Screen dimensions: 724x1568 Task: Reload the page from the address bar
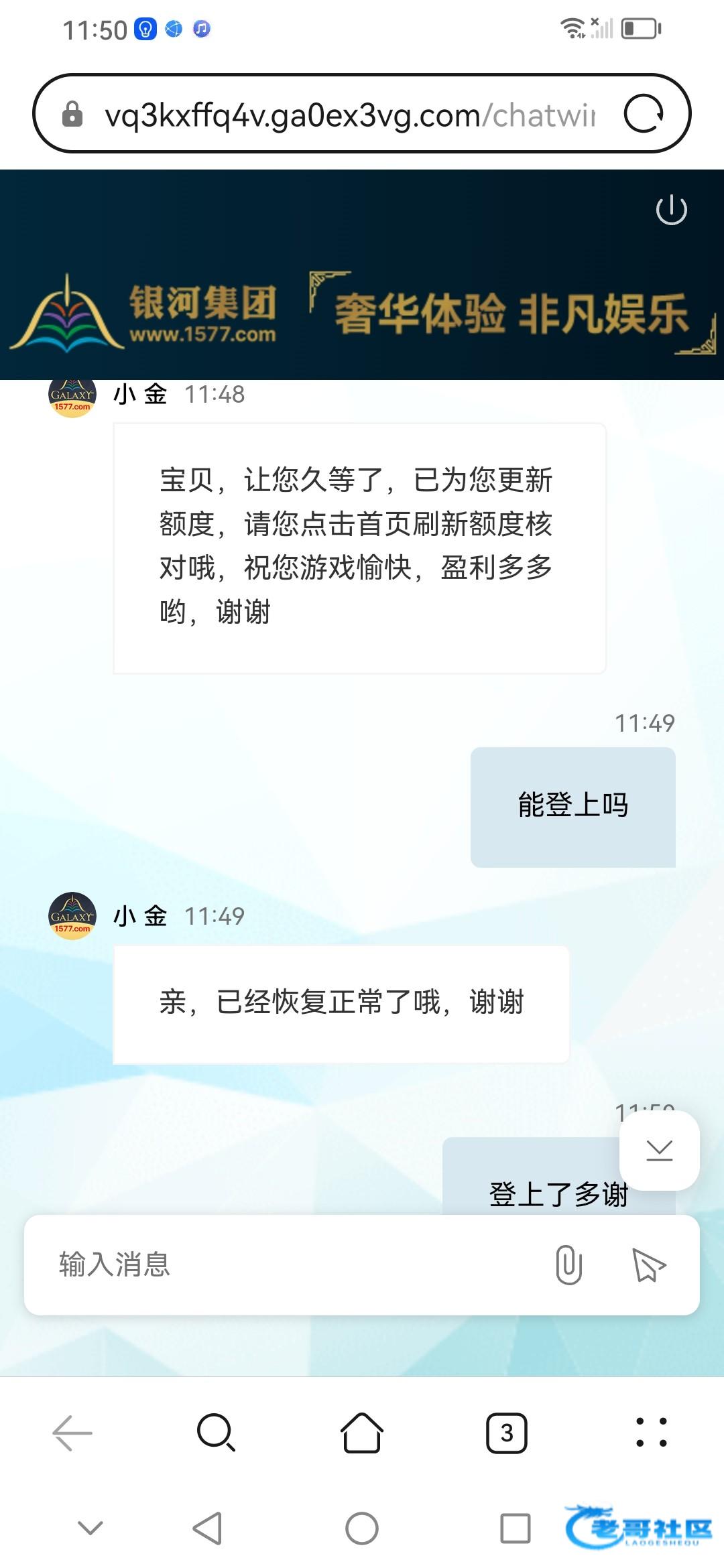click(644, 114)
